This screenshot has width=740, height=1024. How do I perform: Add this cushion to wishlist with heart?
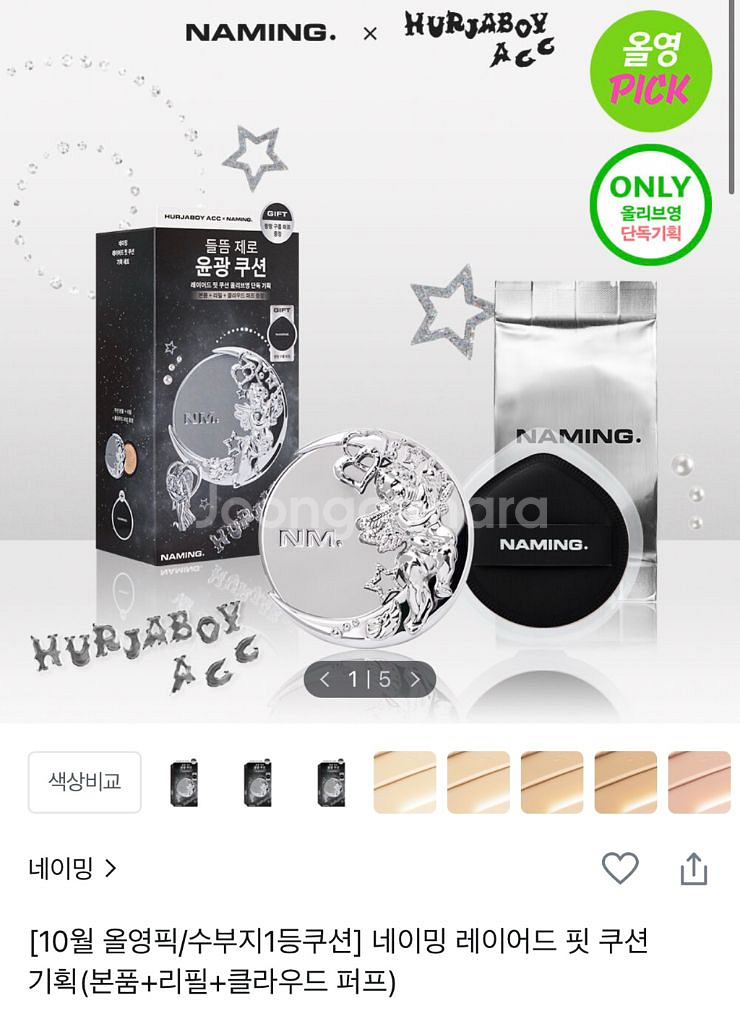(x=620, y=868)
